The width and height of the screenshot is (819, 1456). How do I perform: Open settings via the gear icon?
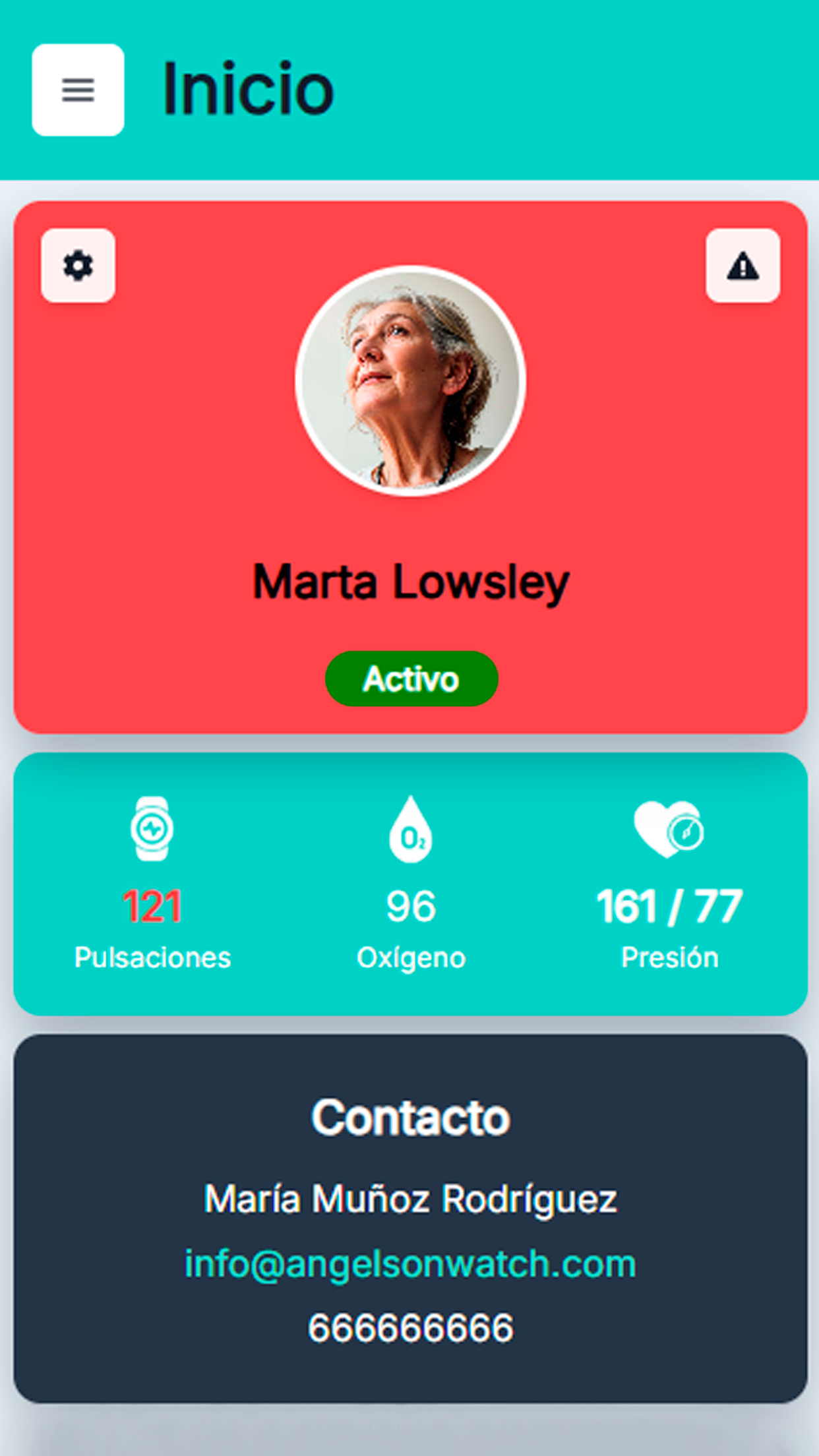78,266
